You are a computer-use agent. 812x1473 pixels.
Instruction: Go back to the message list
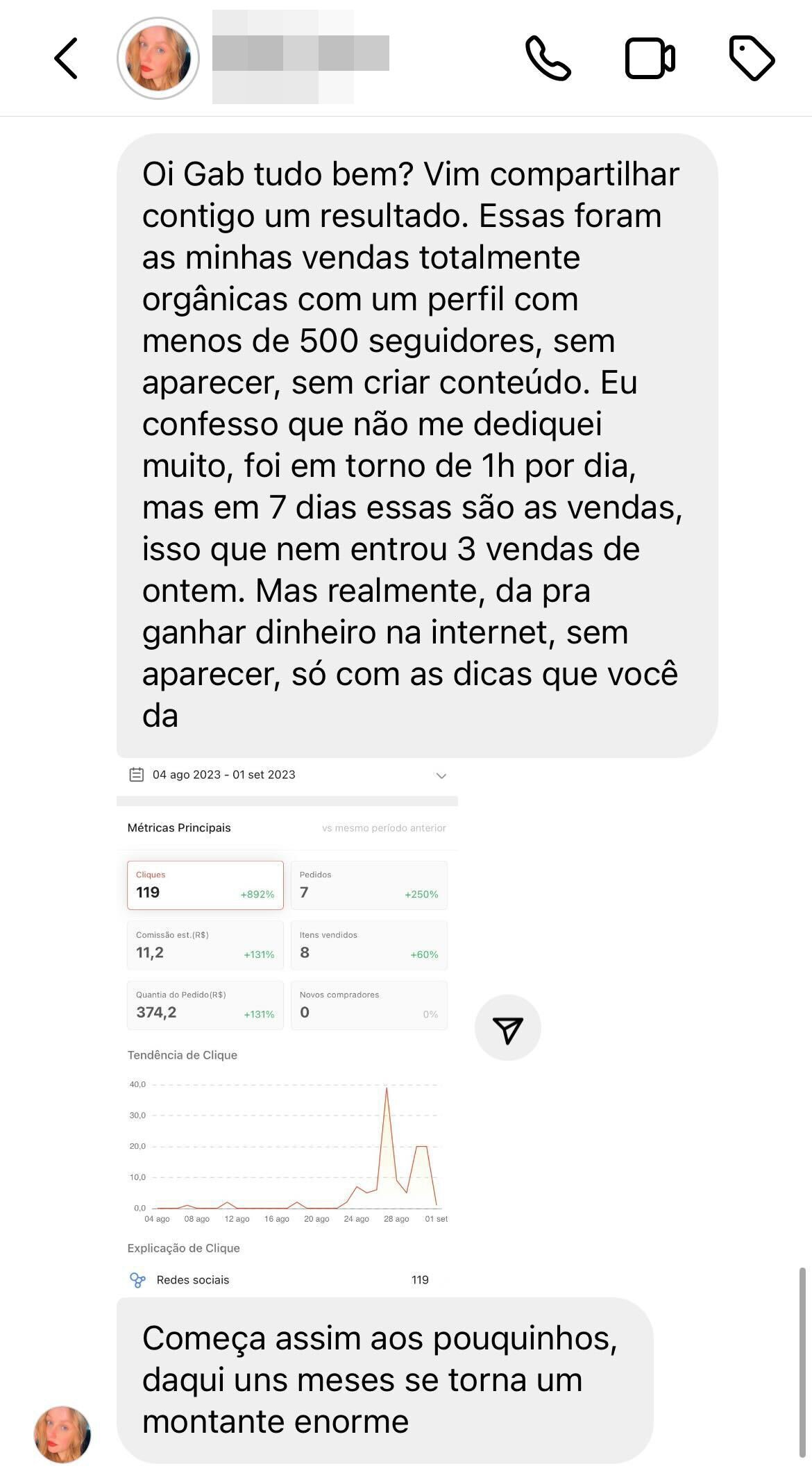tap(66, 58)
